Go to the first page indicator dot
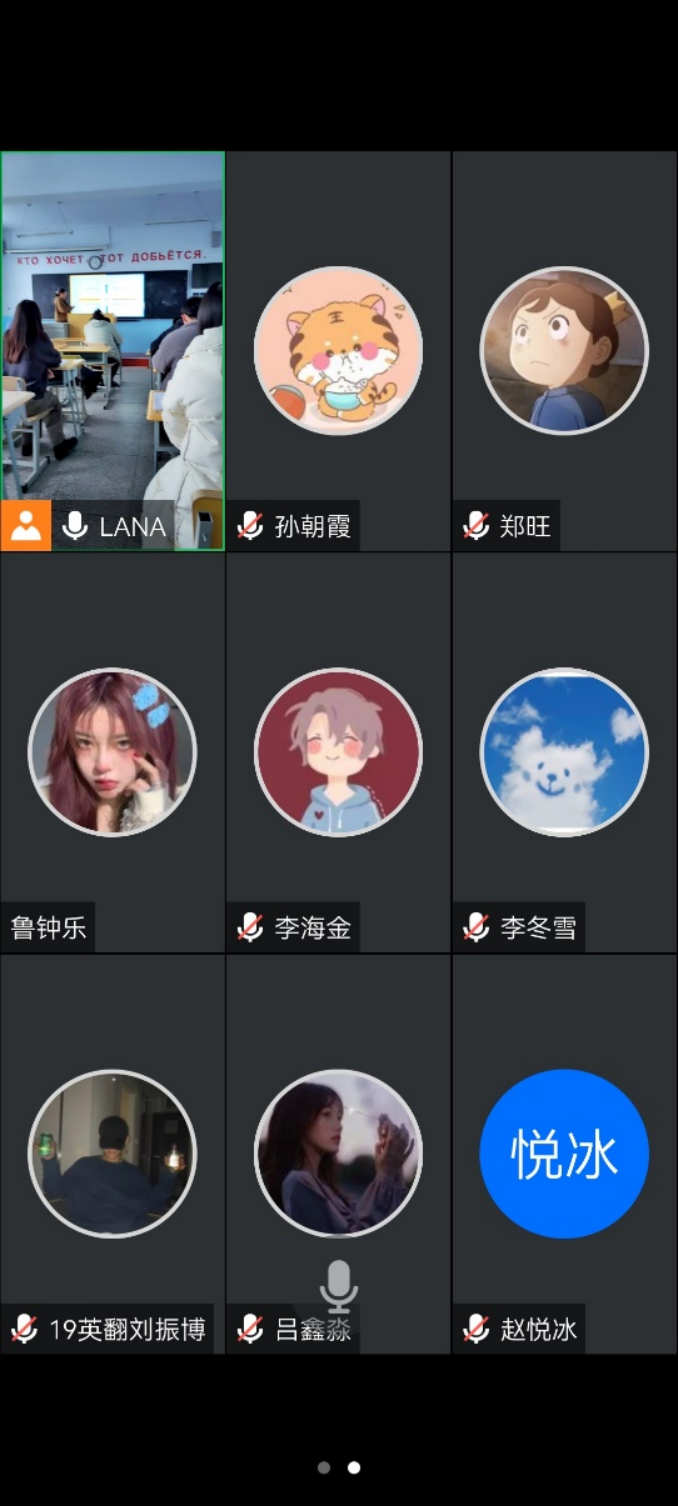The height and width of the screenshot is (1507, 678). pos(324,1467)
